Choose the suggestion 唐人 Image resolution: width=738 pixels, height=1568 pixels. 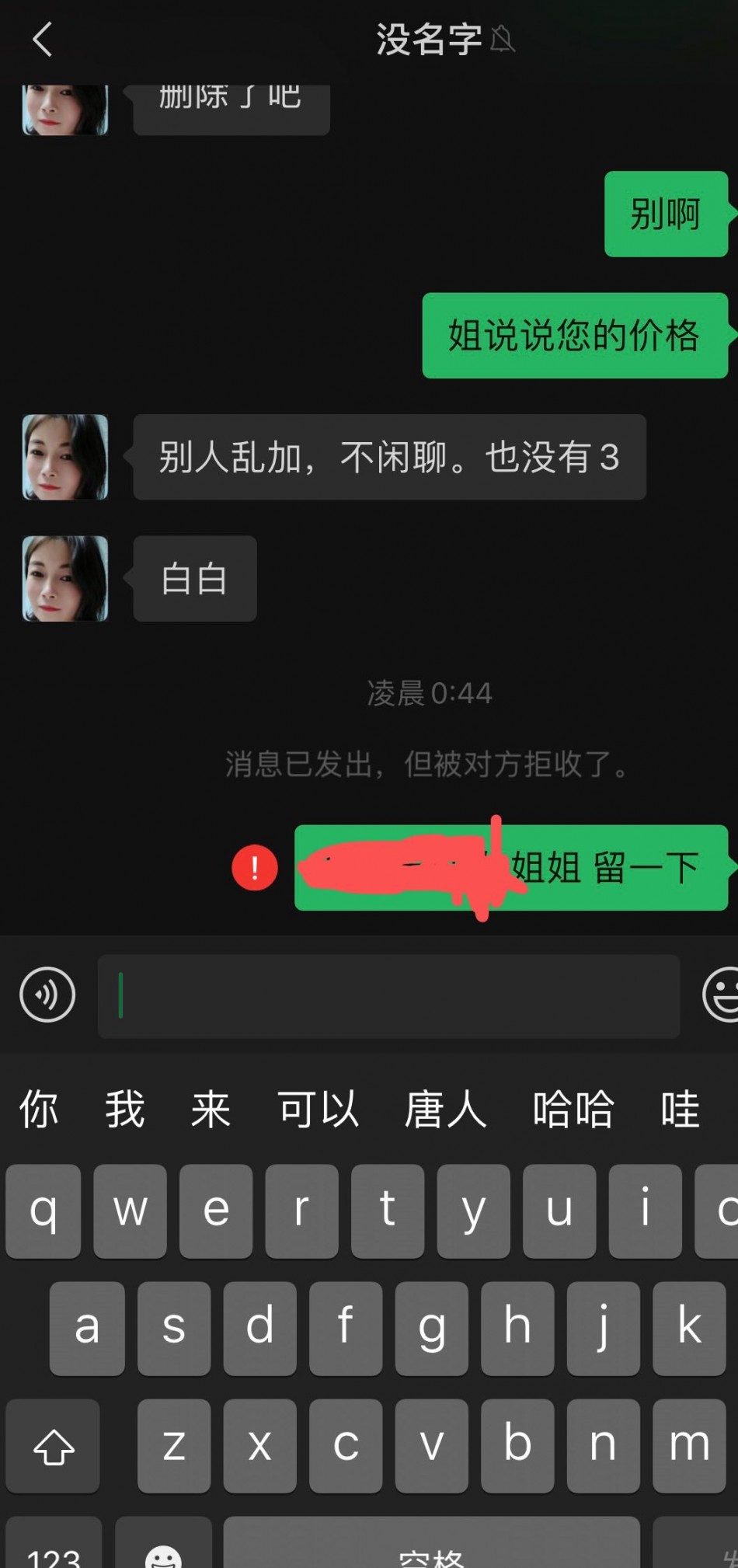click(445, 1109)
